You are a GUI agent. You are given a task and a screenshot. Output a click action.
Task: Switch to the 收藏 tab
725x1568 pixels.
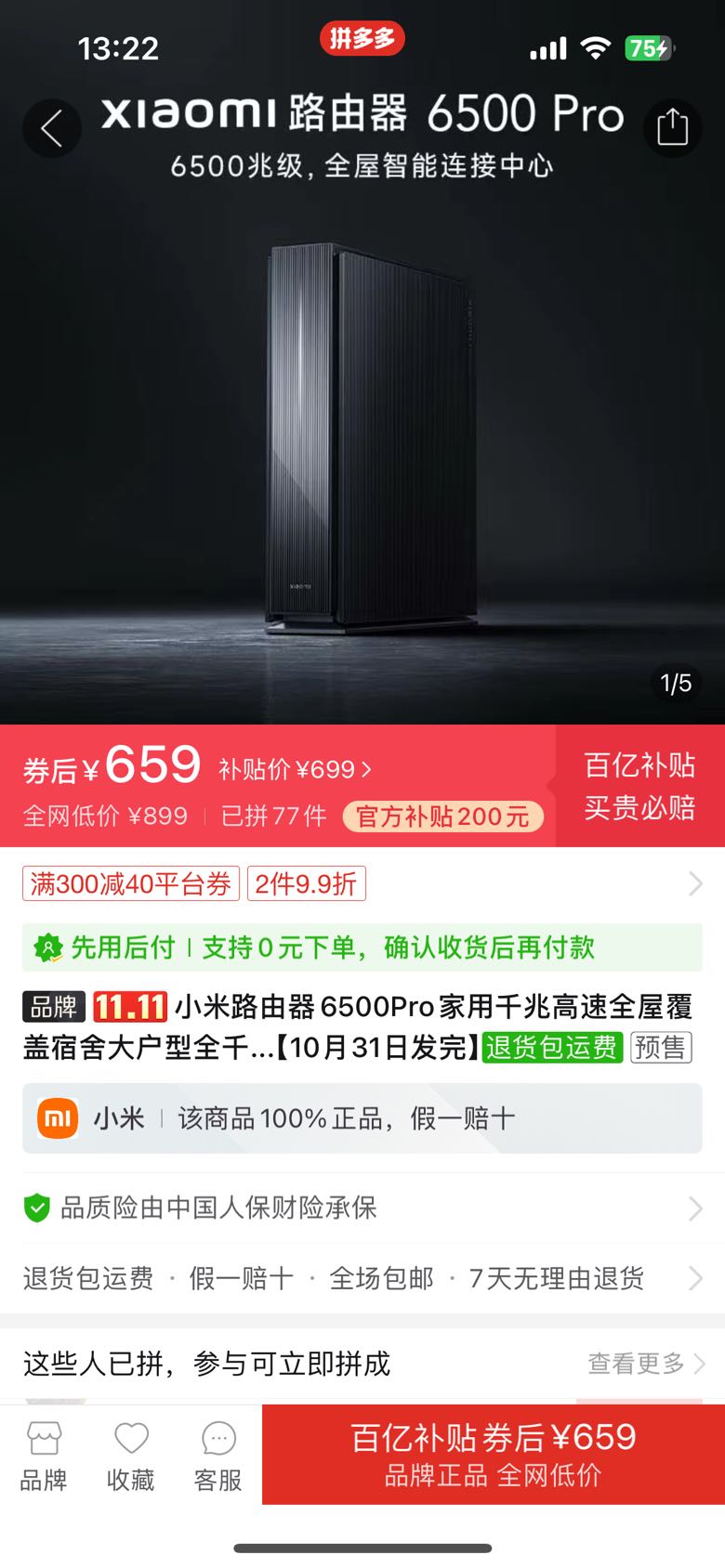point(131,1454)
